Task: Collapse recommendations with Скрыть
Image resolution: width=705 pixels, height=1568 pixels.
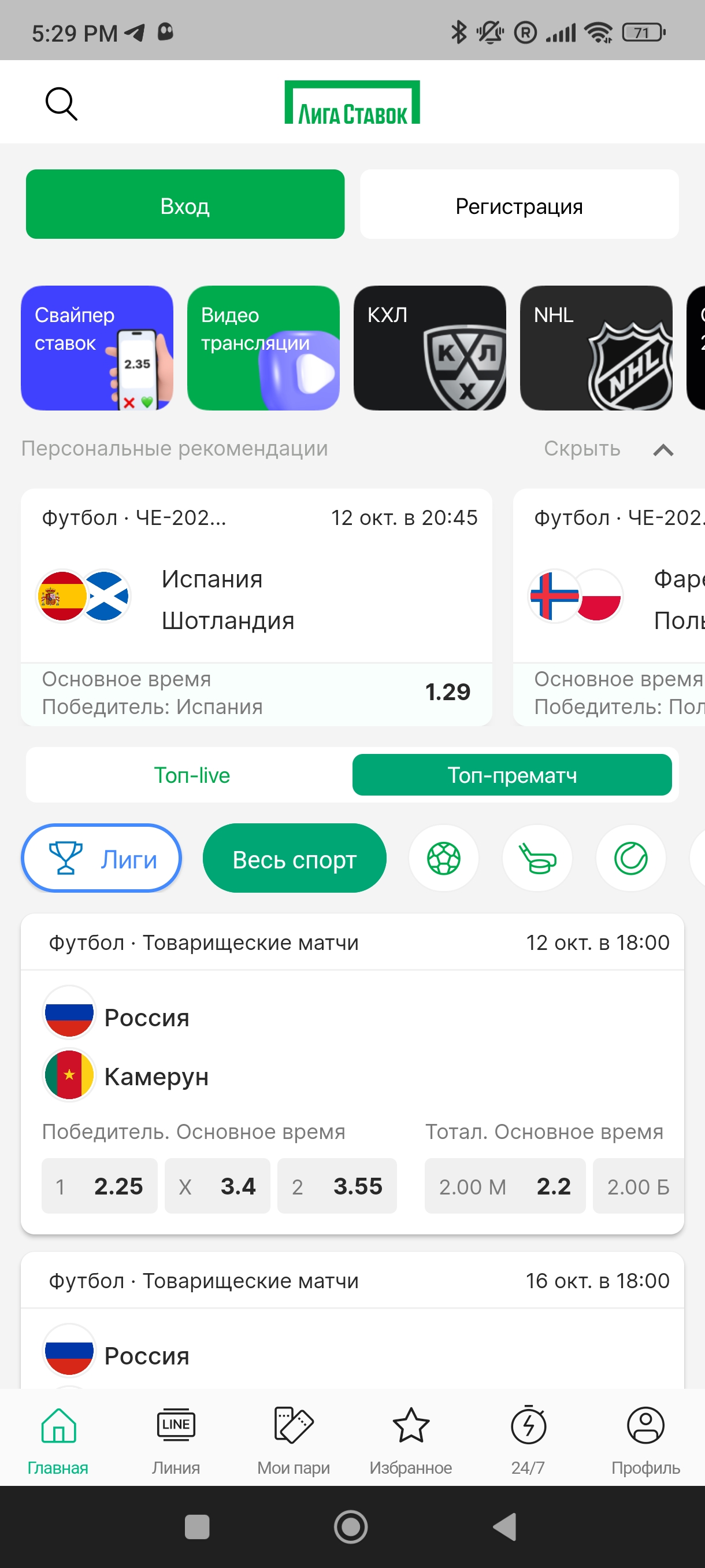Action: pos(582,449)
